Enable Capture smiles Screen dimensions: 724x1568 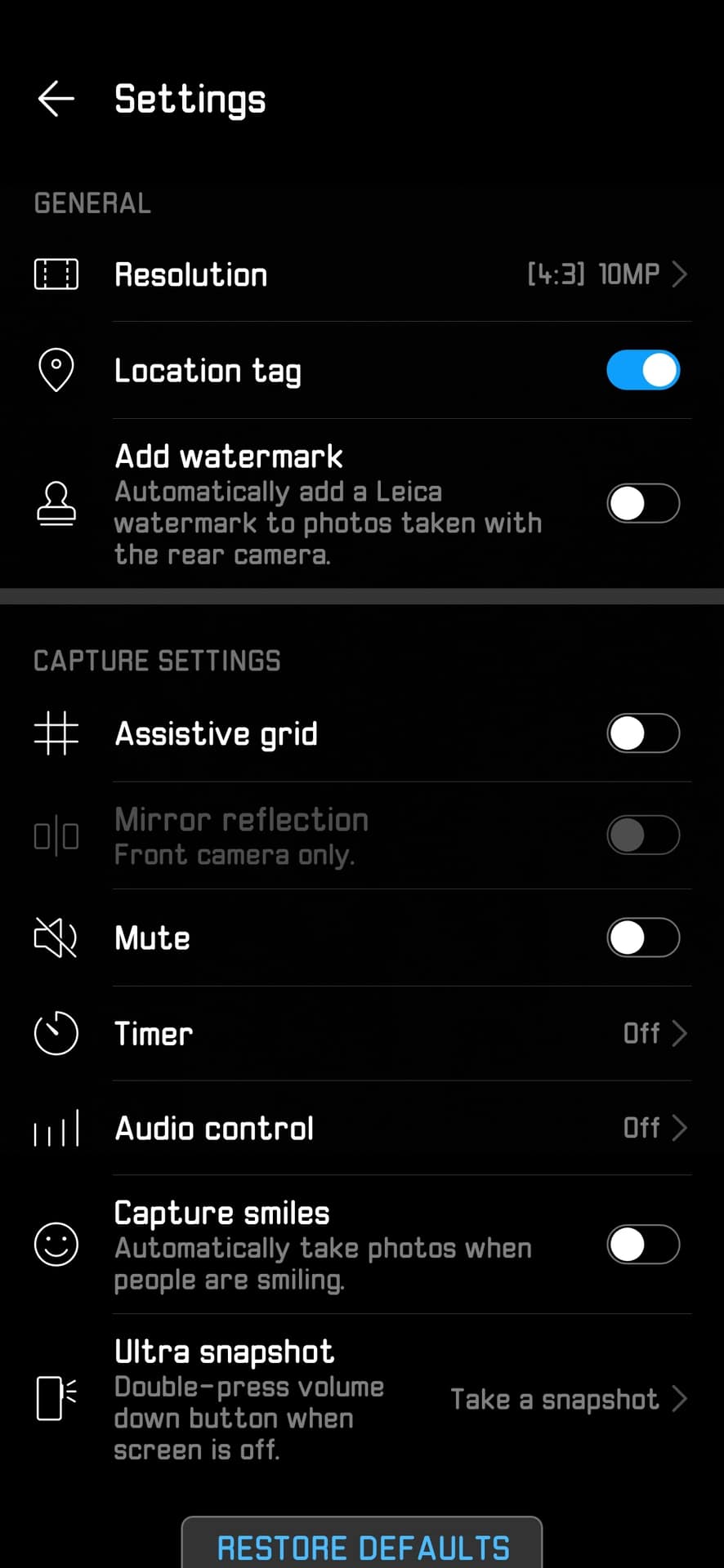(x=642, y=1245)
